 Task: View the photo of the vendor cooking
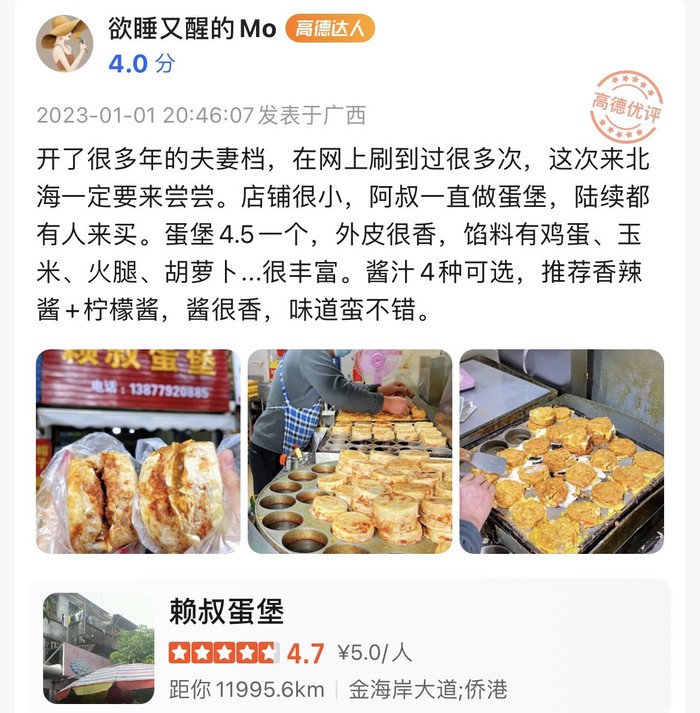(350, 451)
